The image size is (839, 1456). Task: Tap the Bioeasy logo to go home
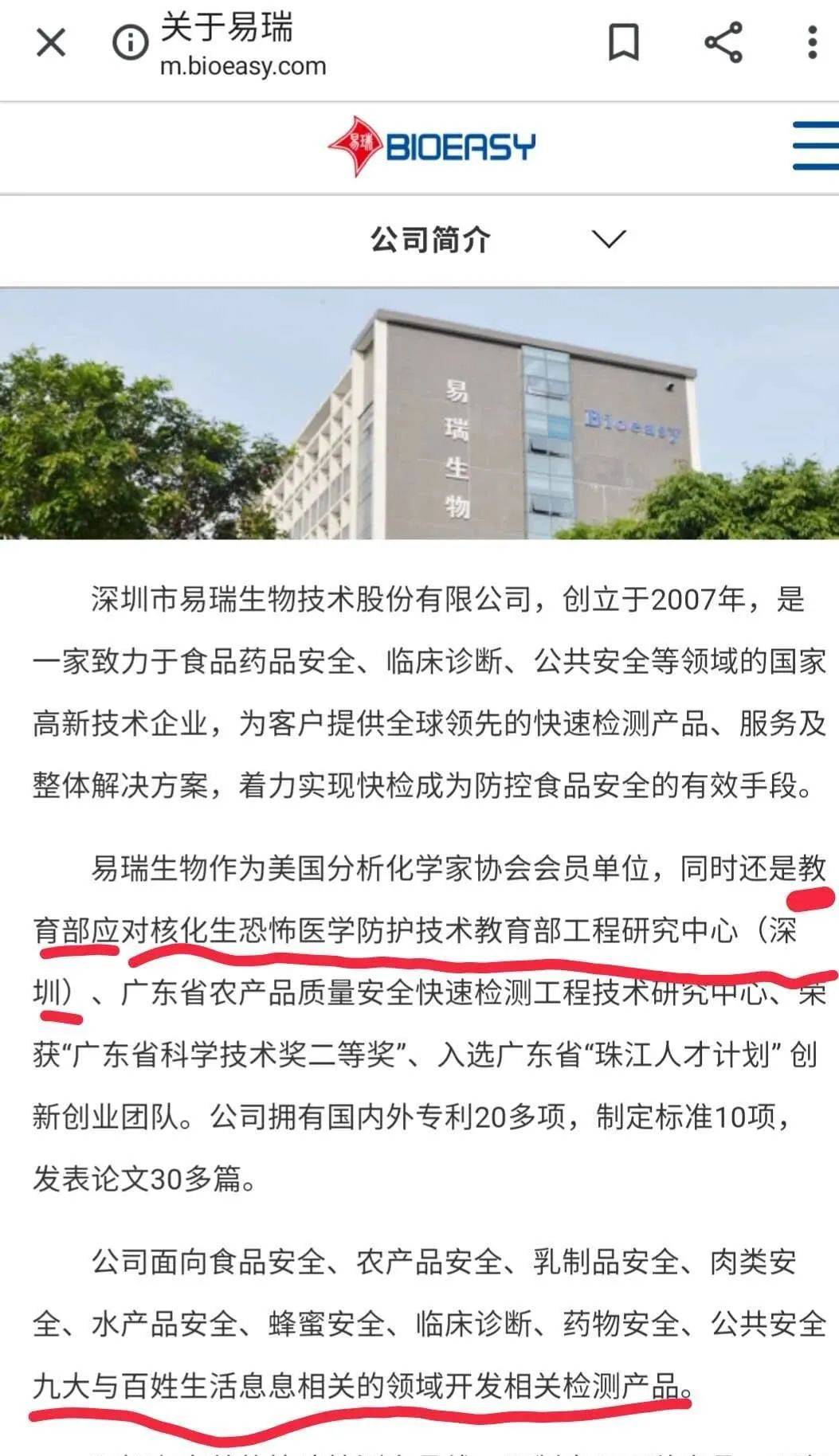click(x=433, y=146)
